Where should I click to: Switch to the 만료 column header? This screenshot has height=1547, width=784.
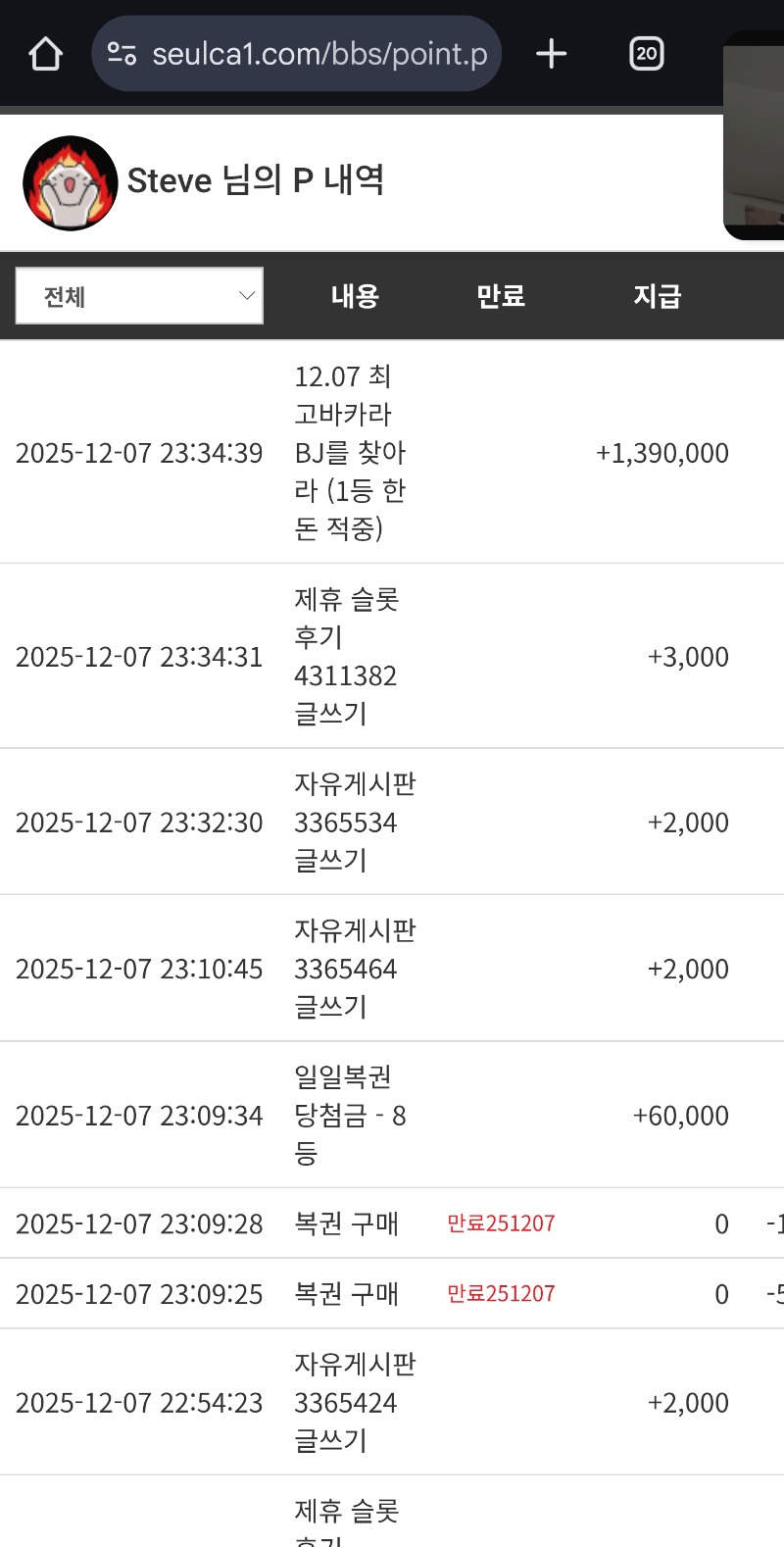501,295
